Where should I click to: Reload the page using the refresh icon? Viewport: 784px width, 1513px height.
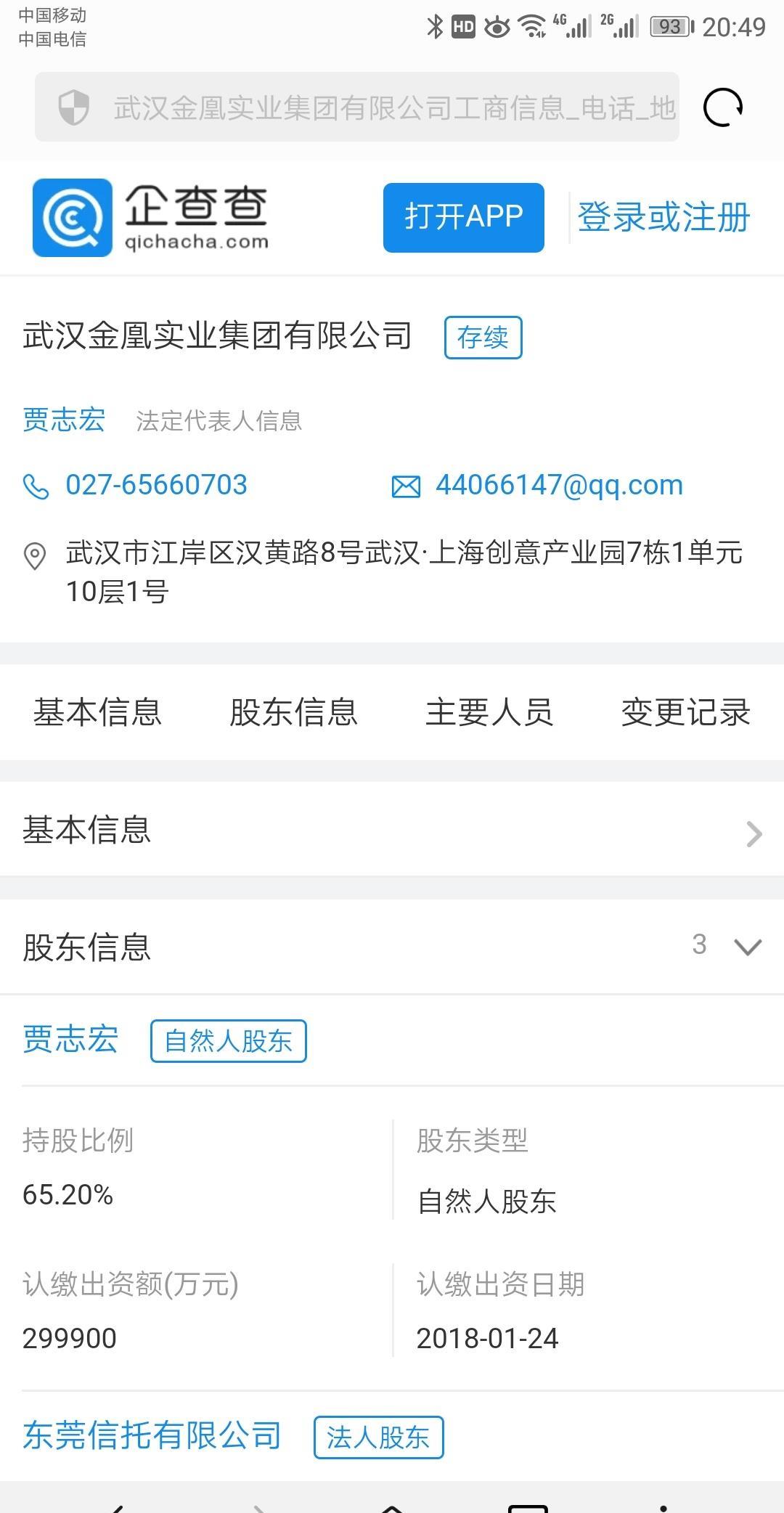(722, 107)
